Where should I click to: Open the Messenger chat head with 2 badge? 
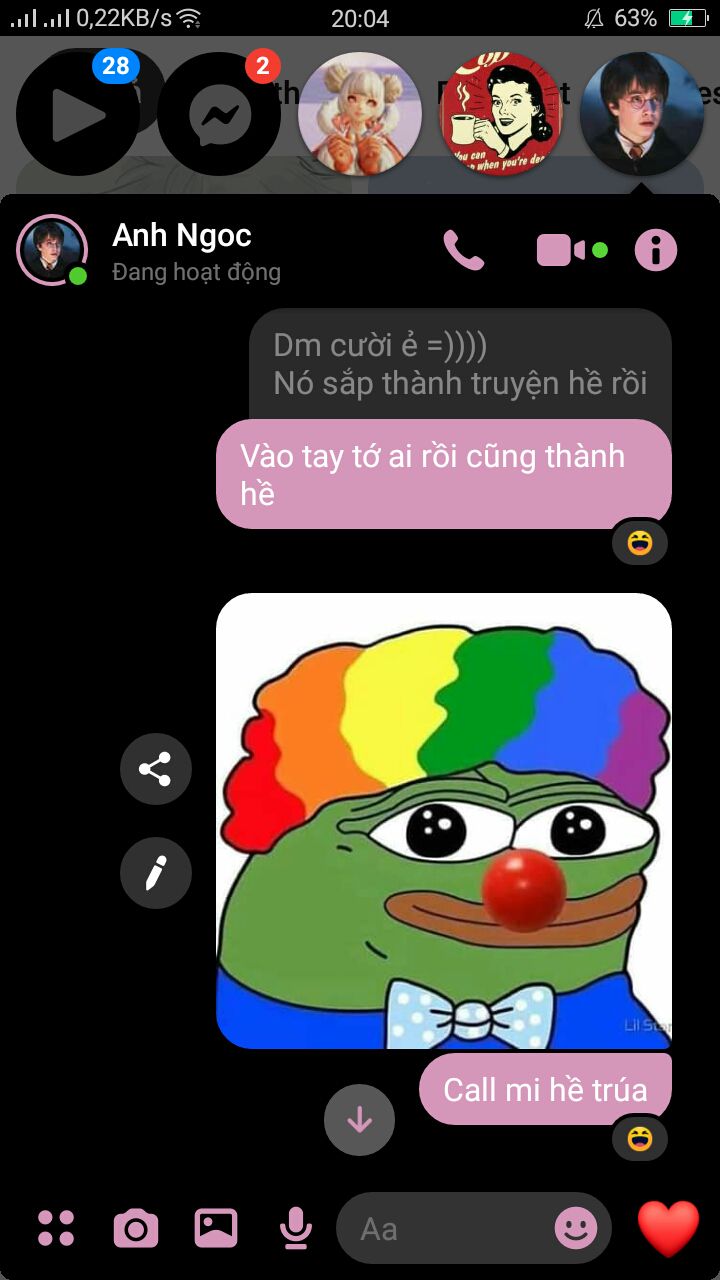tap(219, 114)
